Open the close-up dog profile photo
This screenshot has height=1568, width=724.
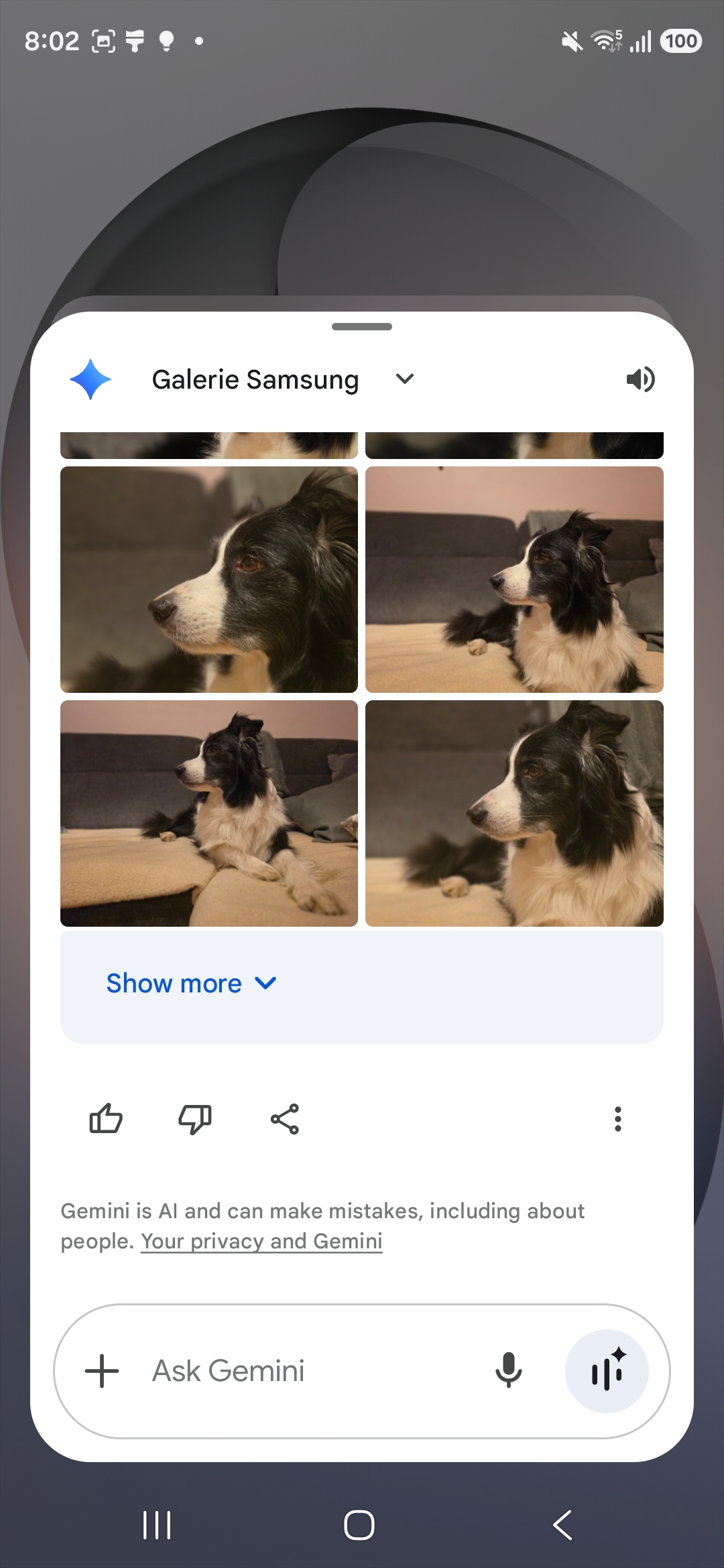click(209, 580)
